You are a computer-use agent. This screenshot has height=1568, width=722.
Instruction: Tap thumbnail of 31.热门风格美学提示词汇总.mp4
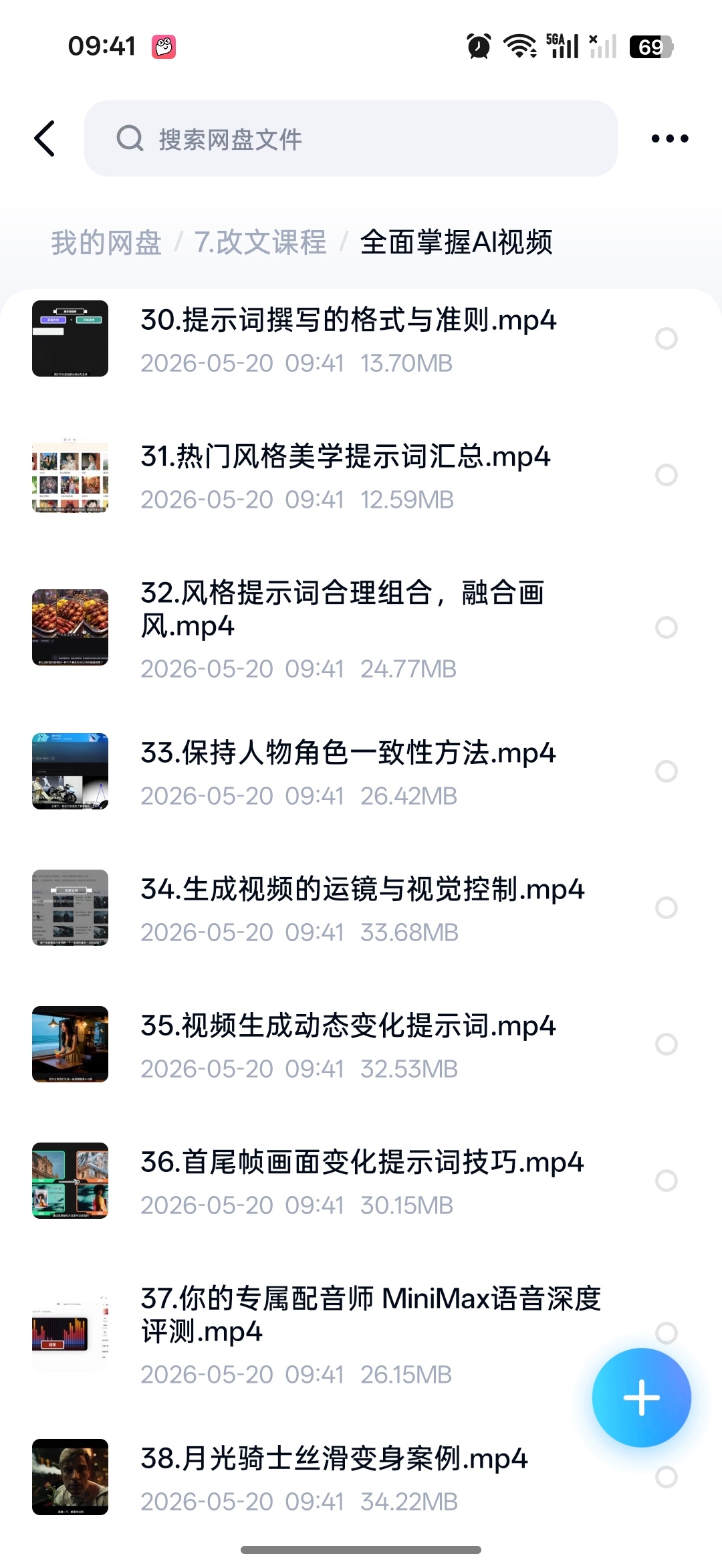point(70,475)
